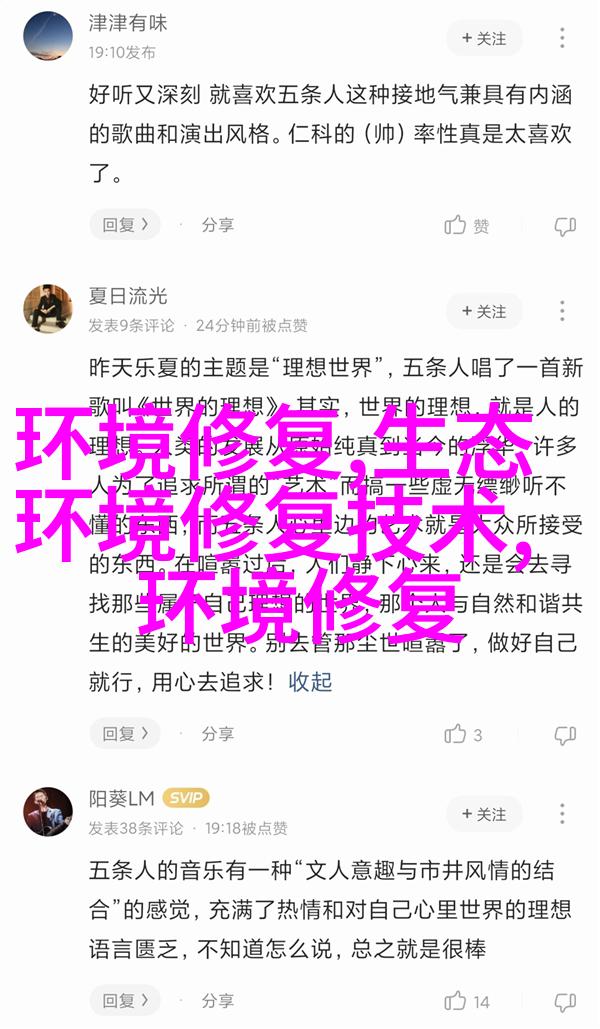This screenshot has width=600, height=1029.
Task: Open overflow menu on 津津有味's comment
Action: click(563, 38)
